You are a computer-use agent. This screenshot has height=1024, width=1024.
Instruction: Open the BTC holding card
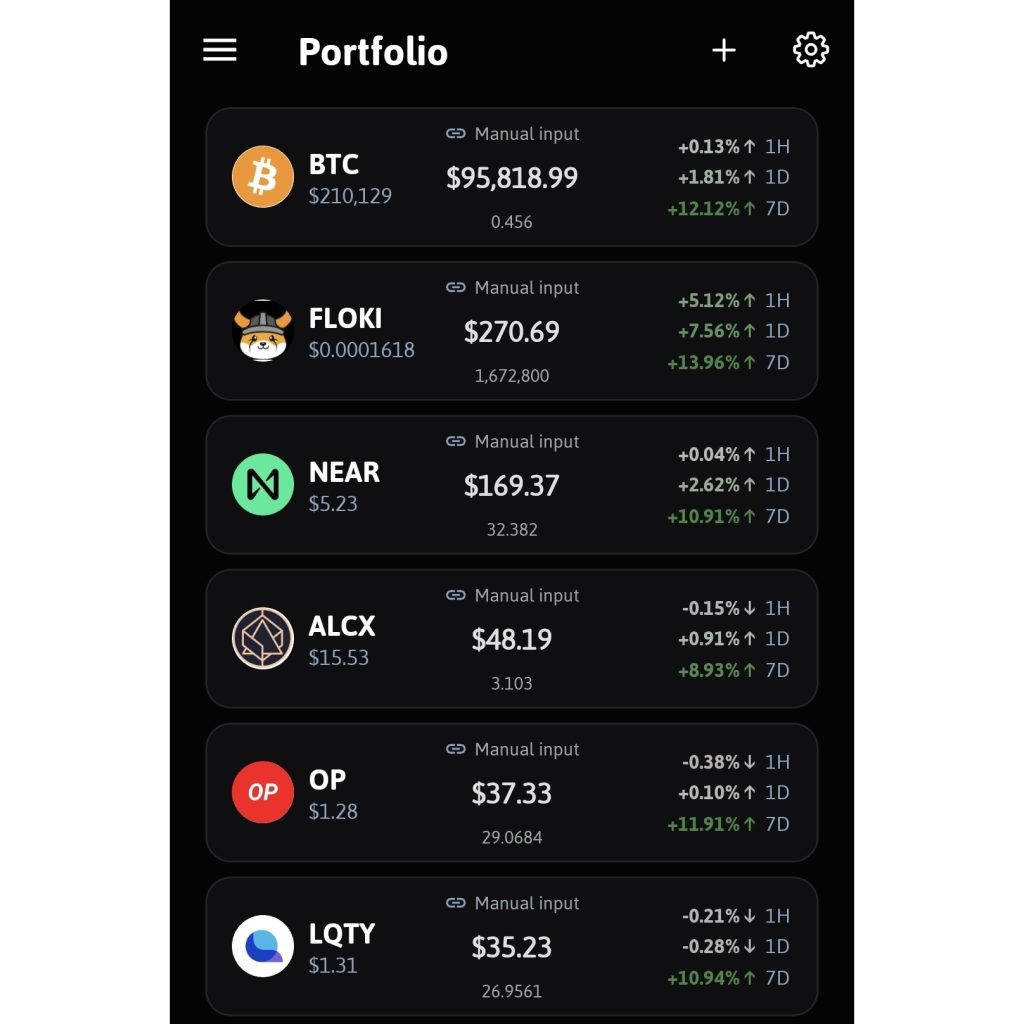(x=511, y=177)
